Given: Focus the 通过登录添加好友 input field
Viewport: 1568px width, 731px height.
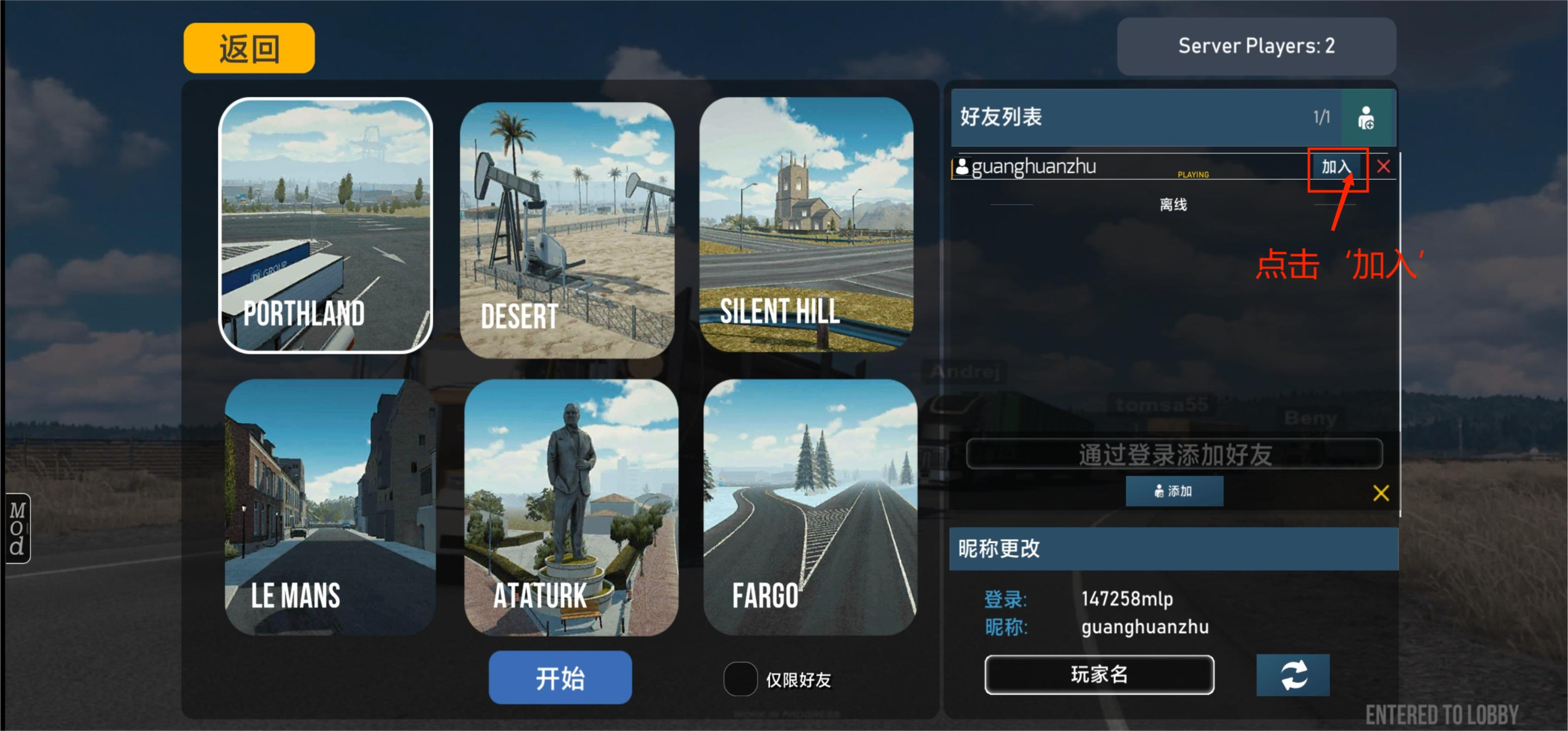Looking at the screenshot, I should (1173, 454).
